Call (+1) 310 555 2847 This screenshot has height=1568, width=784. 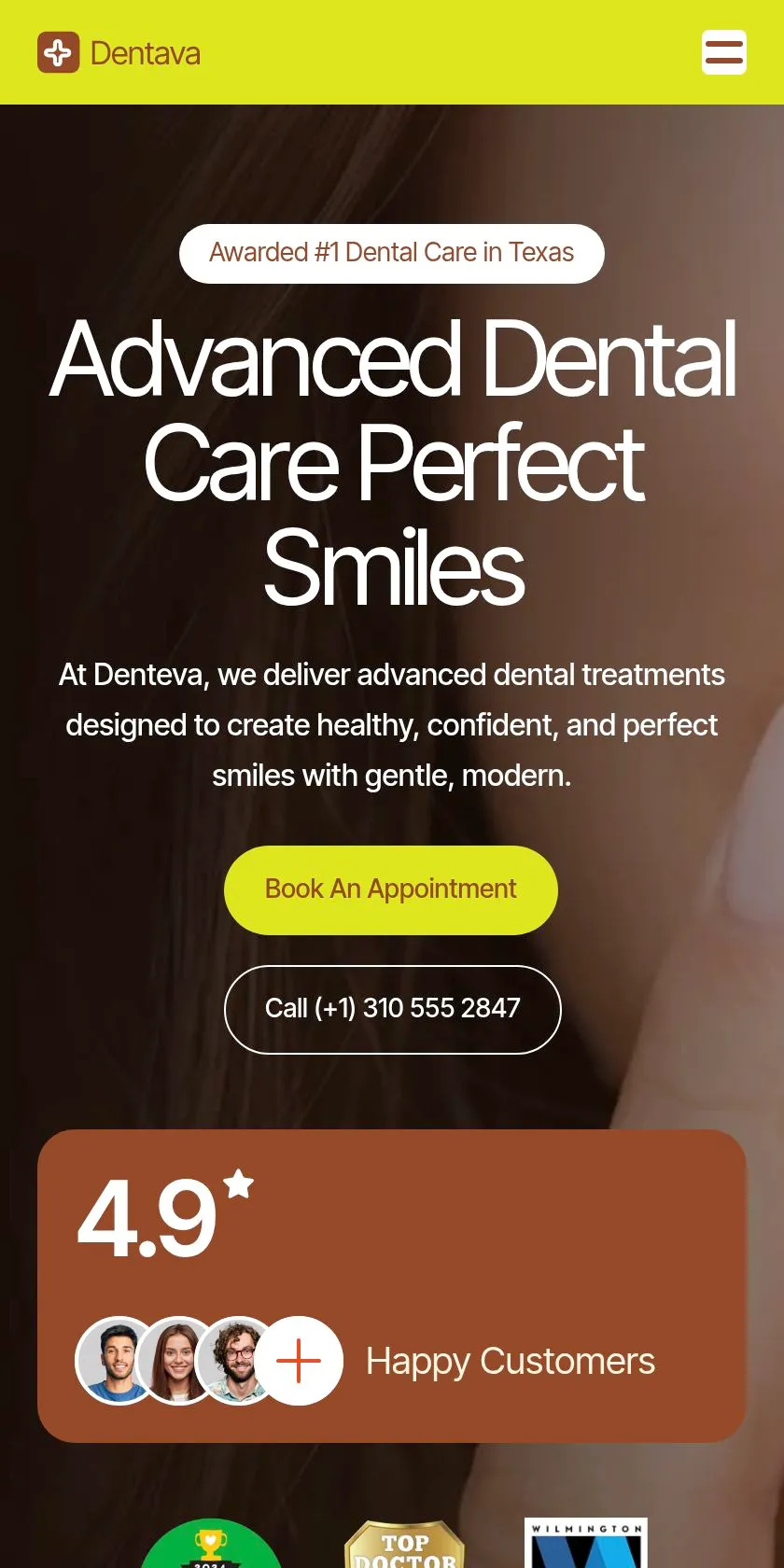[392, 1009]
